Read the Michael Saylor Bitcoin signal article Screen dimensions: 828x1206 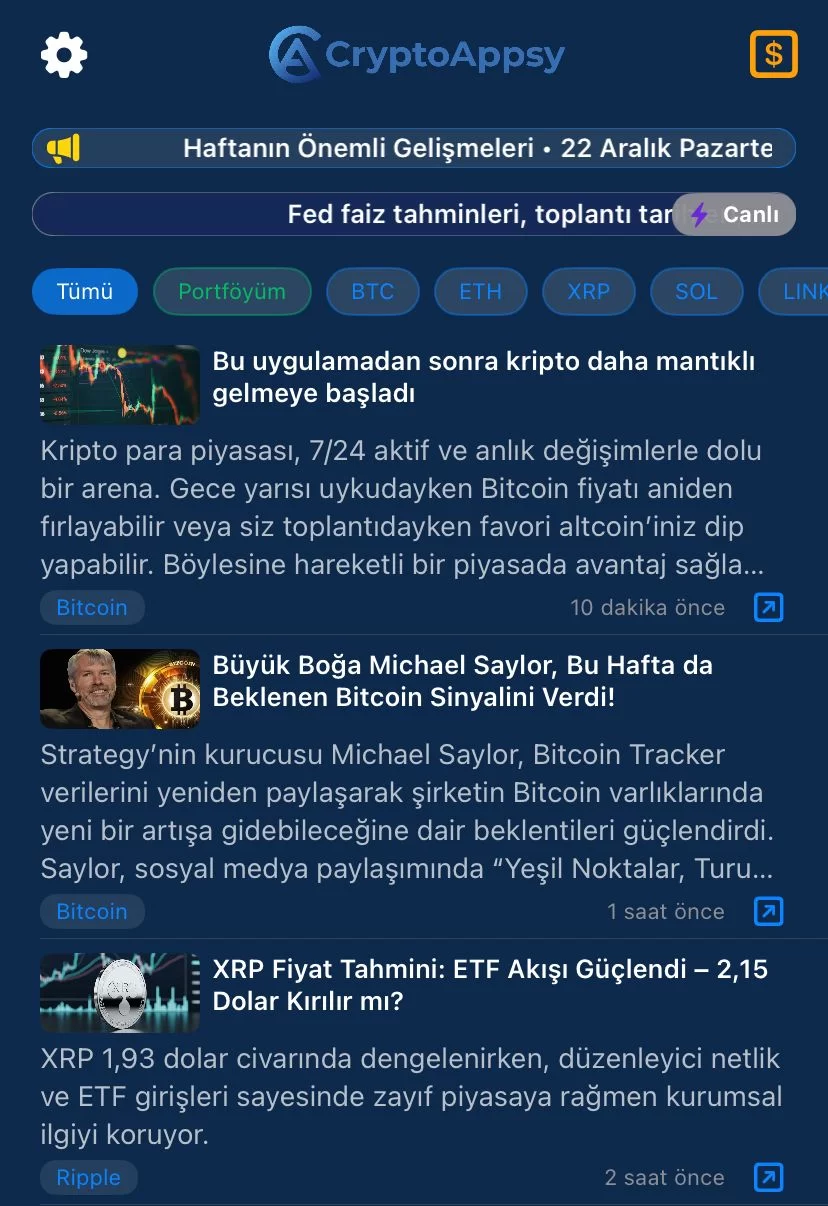(x=462, y=681)
